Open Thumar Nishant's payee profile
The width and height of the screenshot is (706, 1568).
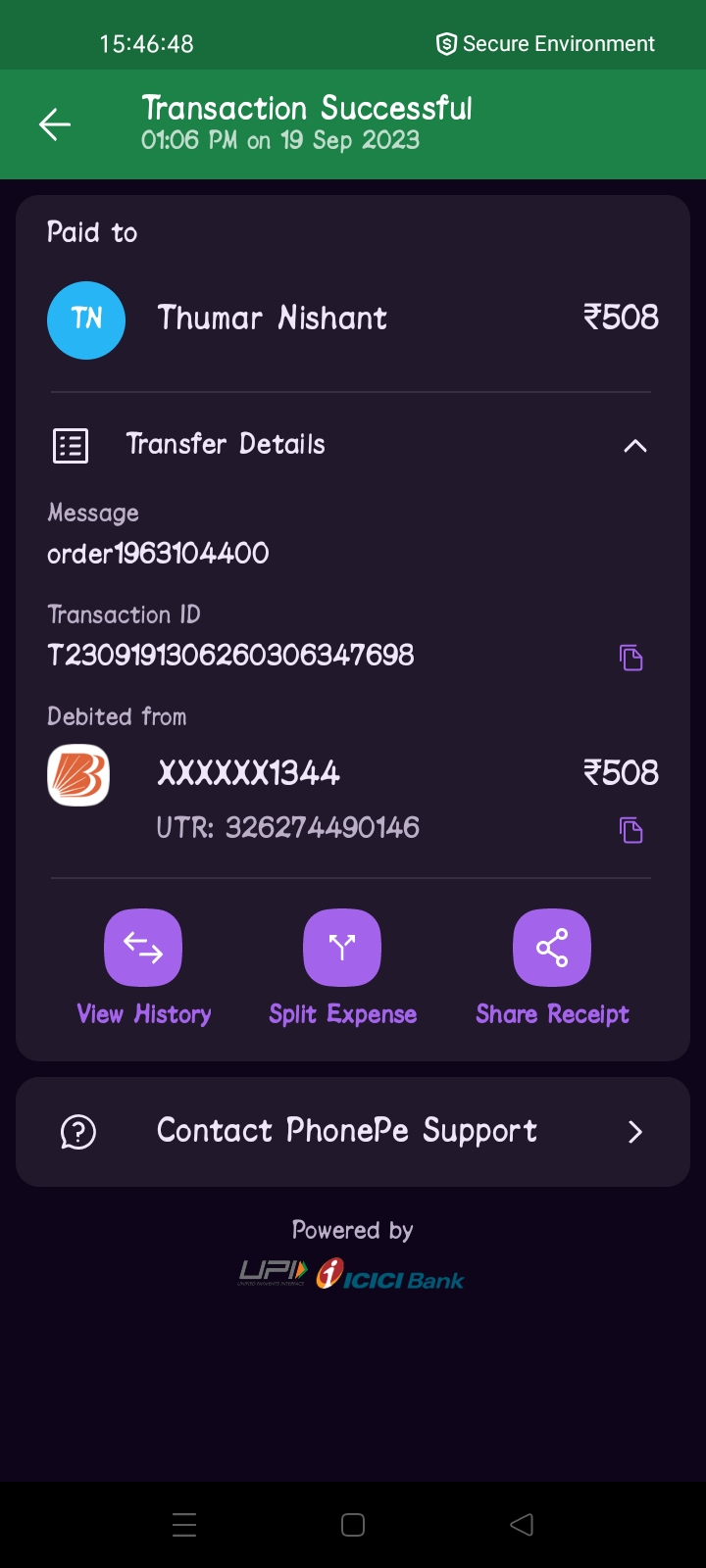(x=86, y=319)
